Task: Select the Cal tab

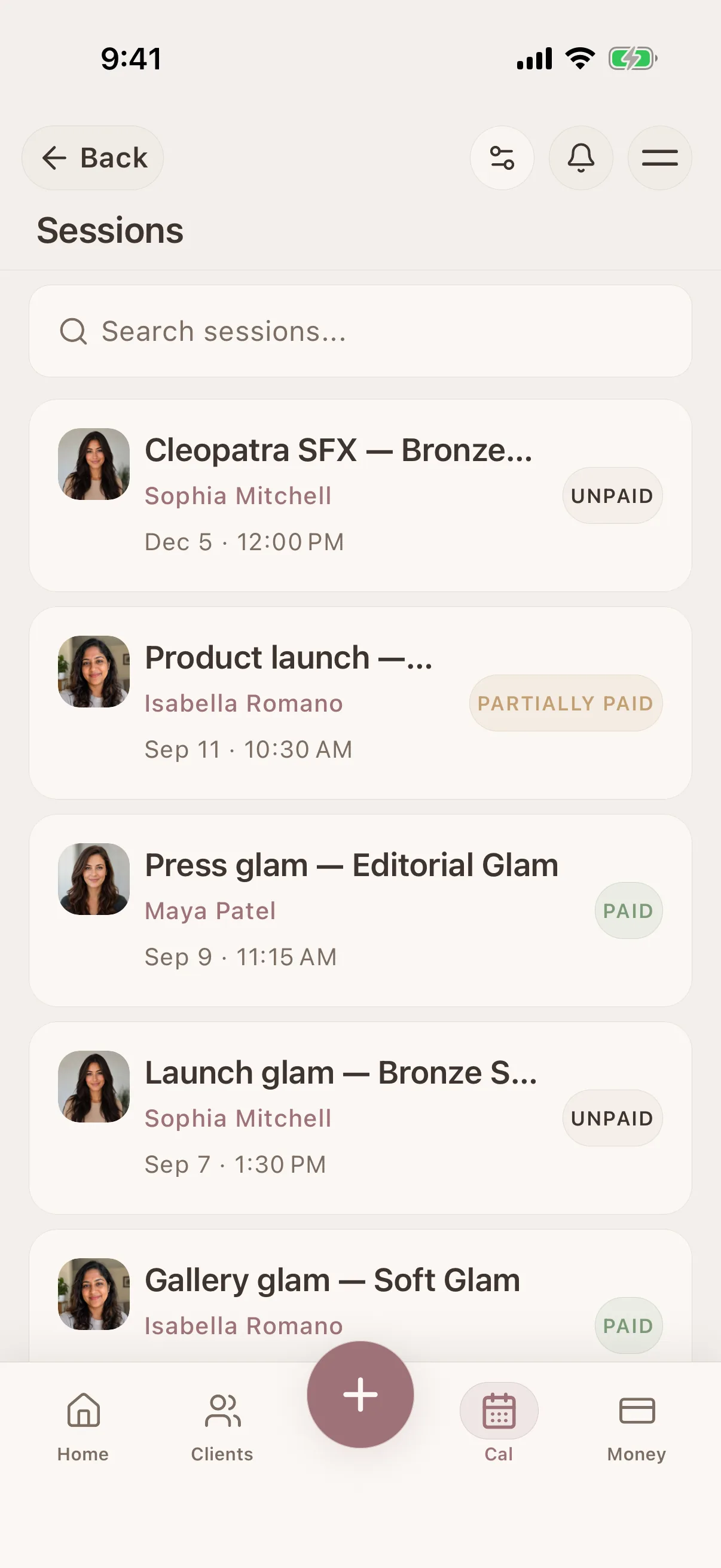Action: [x=499, y=1427]
